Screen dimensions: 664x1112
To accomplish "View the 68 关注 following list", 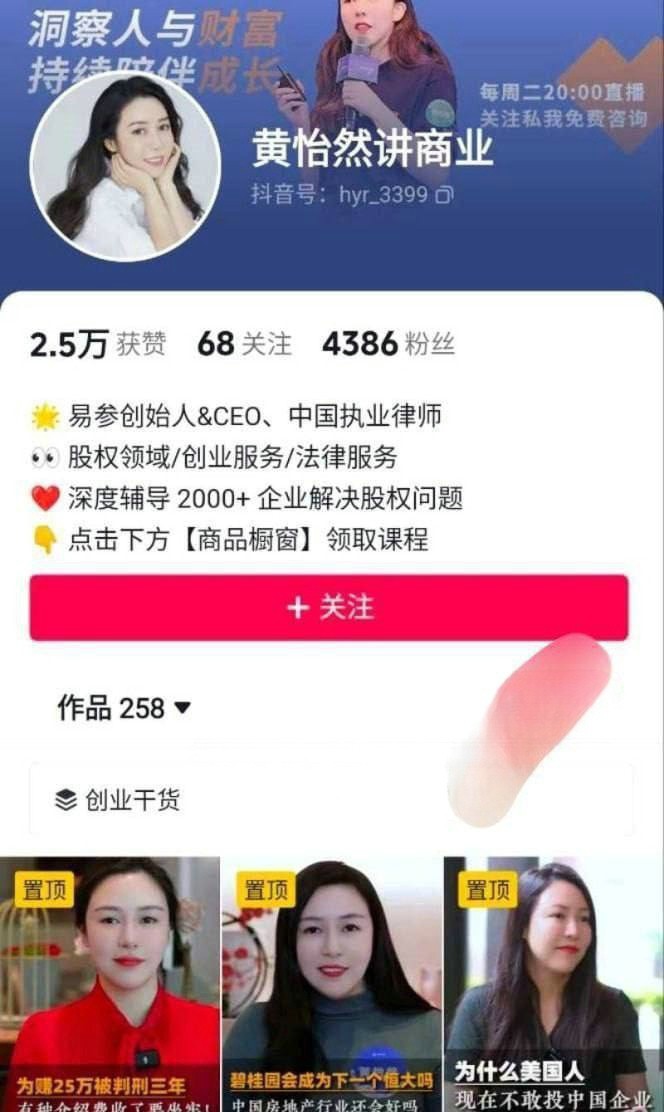I will 244,344.
